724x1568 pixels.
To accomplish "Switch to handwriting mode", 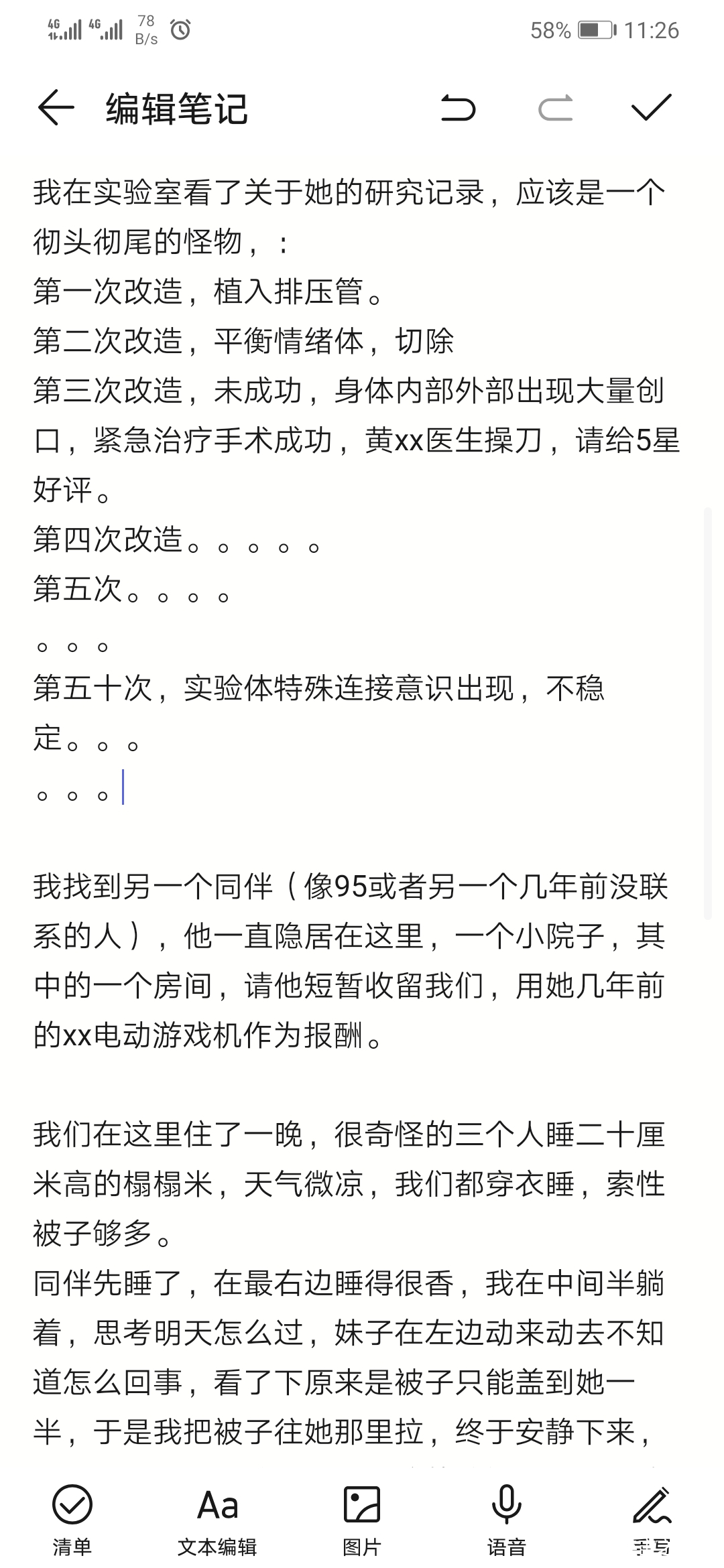I will tap(652, 1519).
